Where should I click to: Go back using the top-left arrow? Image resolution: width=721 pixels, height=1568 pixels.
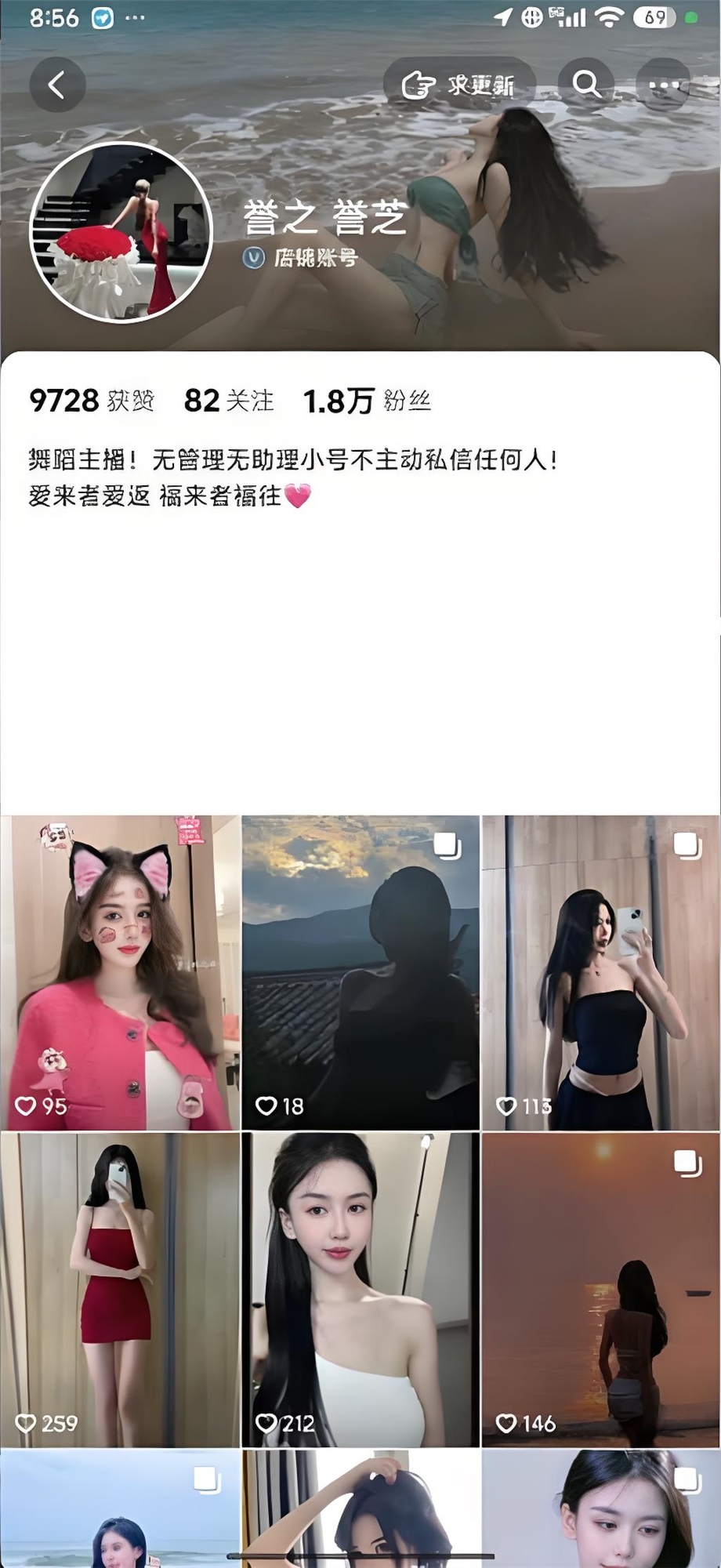point(57,85)
